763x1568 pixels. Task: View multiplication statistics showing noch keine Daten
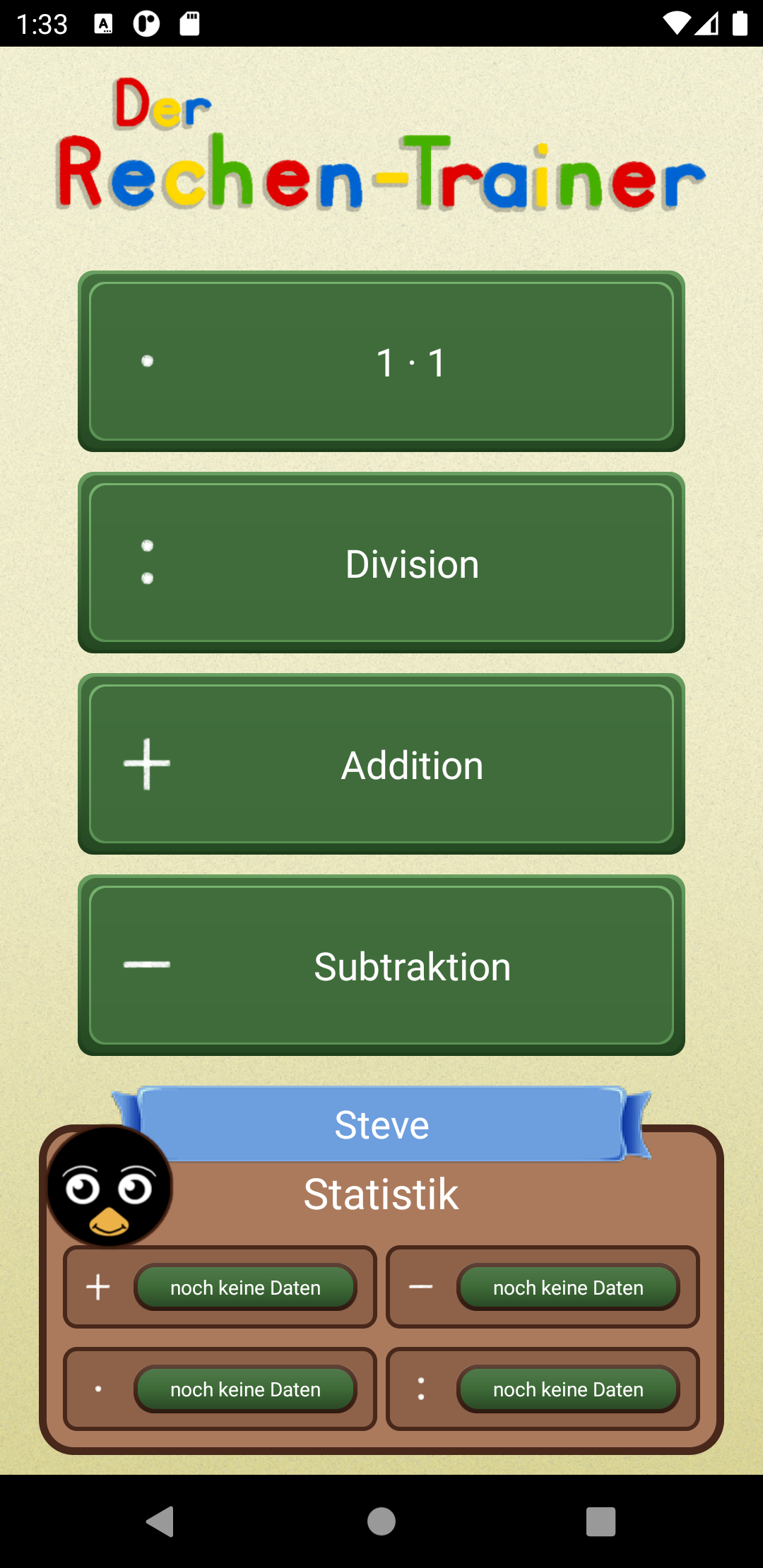coord(245,1389)
